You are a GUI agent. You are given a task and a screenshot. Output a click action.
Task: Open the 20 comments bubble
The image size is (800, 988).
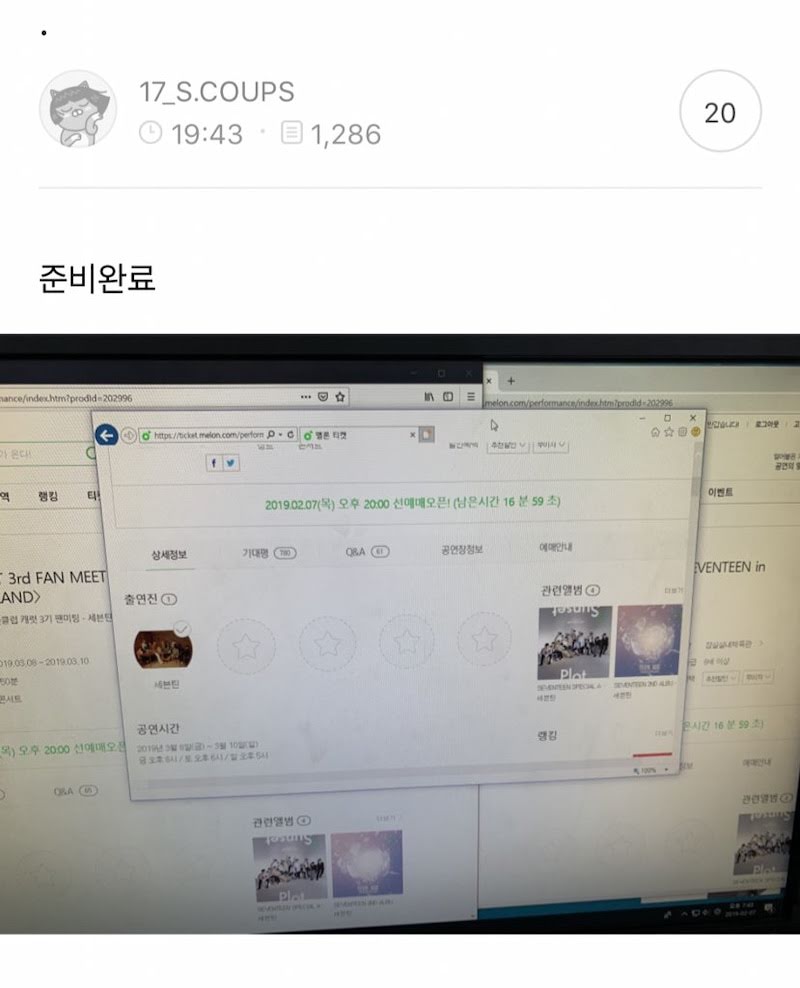pyautogui.click(x=720, y=112)
